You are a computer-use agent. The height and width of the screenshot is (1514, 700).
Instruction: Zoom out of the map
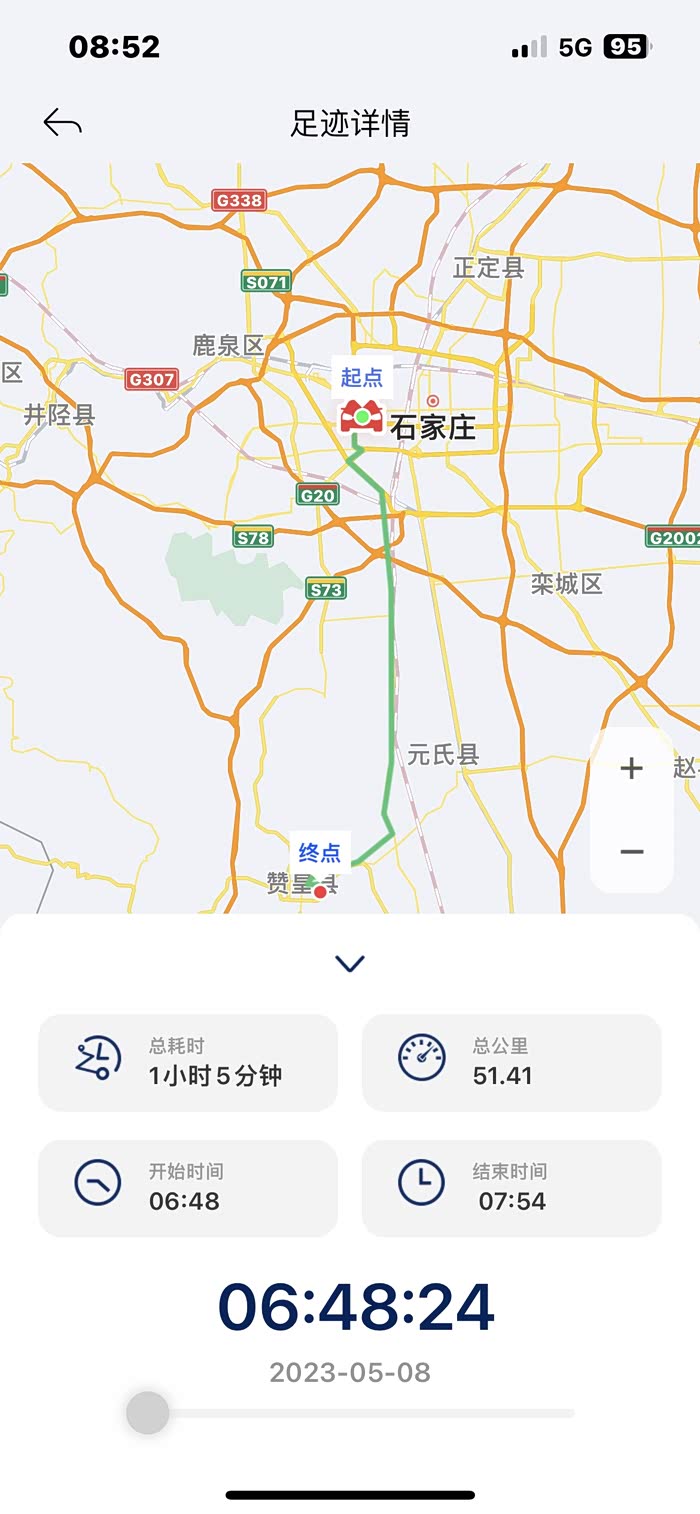click(631, 852)
